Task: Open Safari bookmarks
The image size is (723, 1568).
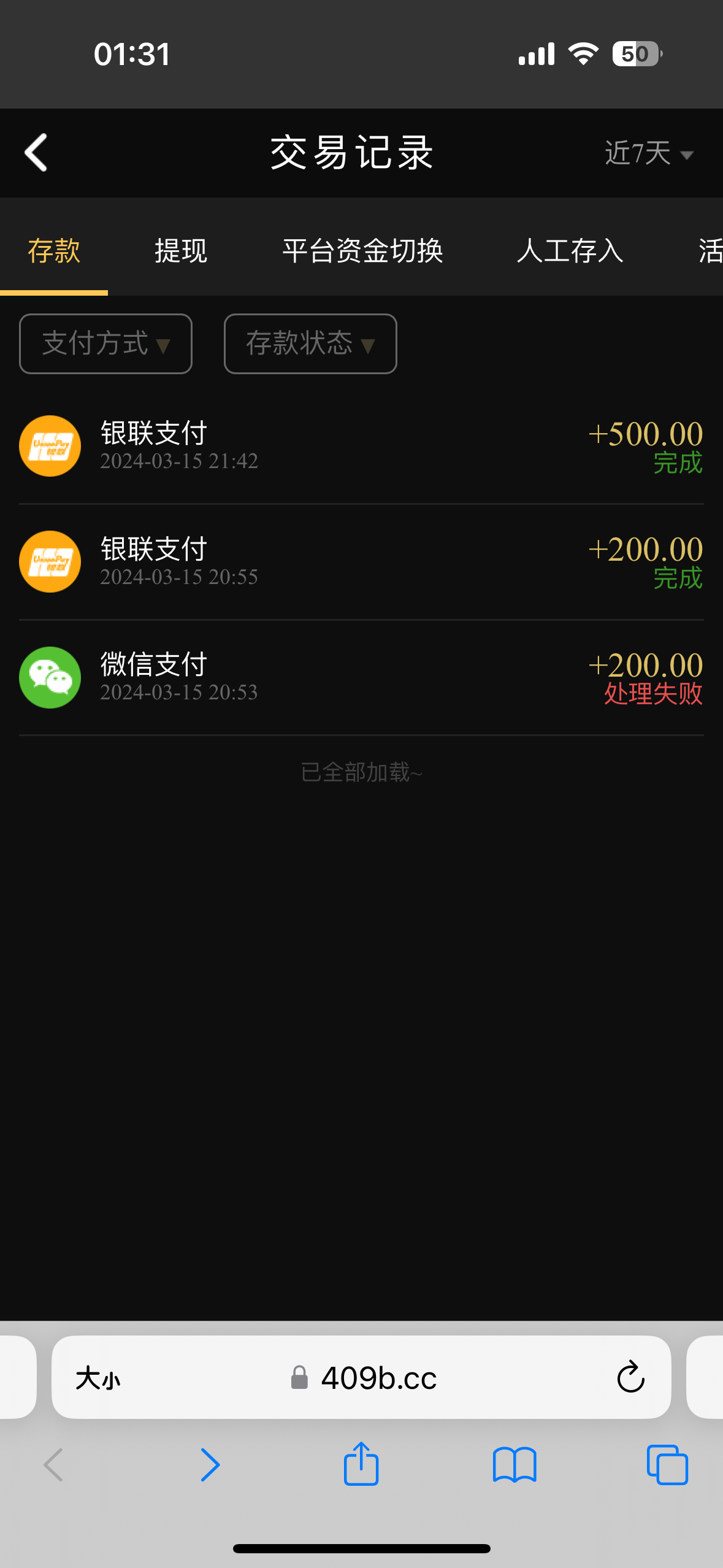Action: (x=515, y=1464)
